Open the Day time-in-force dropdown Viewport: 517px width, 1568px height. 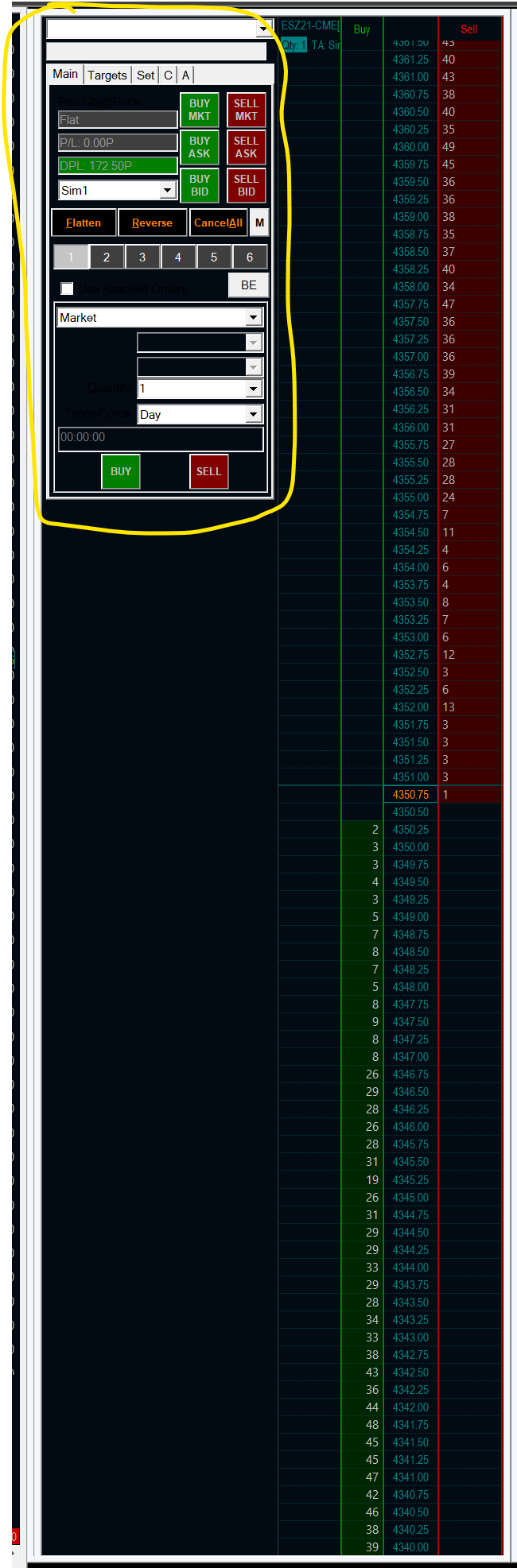[253, 414]
